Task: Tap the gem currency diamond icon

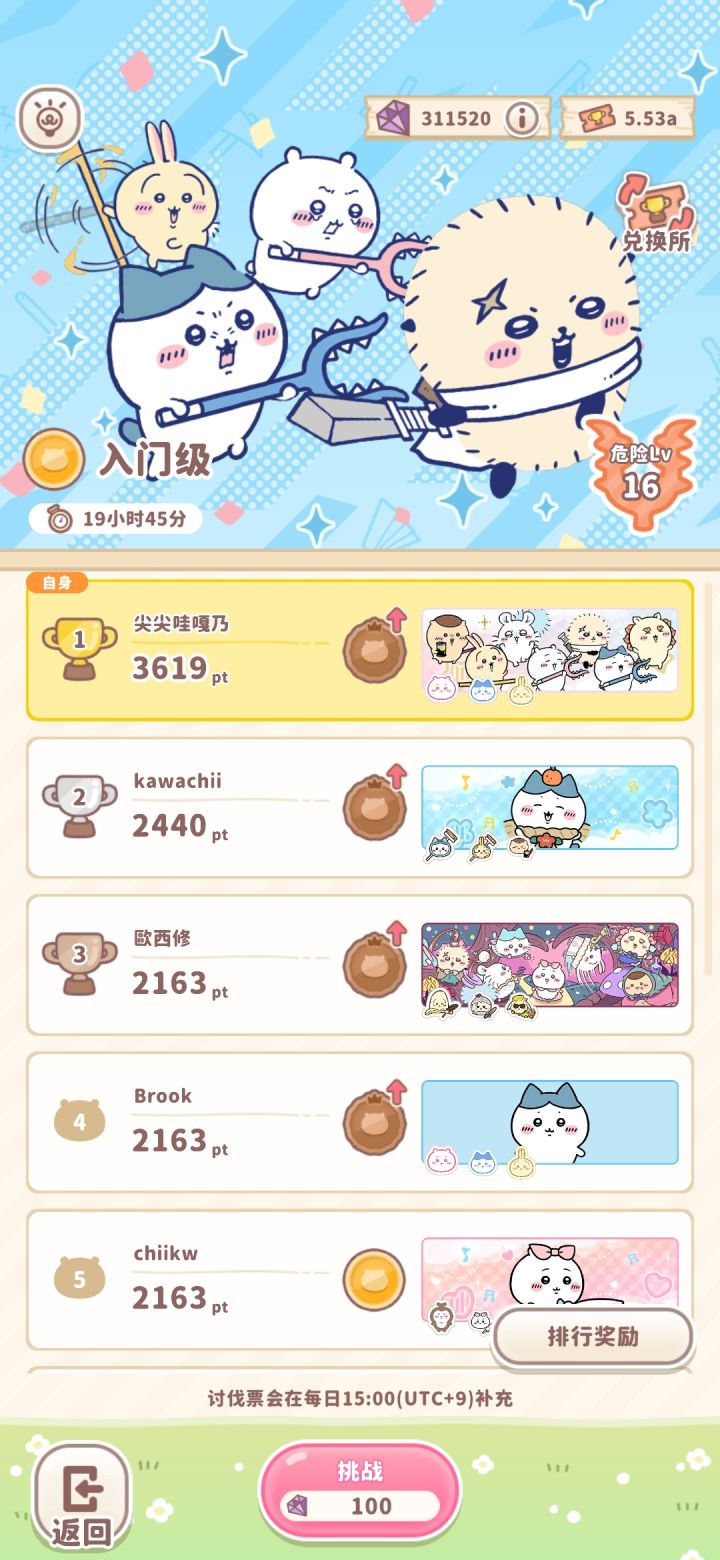Action: click(397, 117)
